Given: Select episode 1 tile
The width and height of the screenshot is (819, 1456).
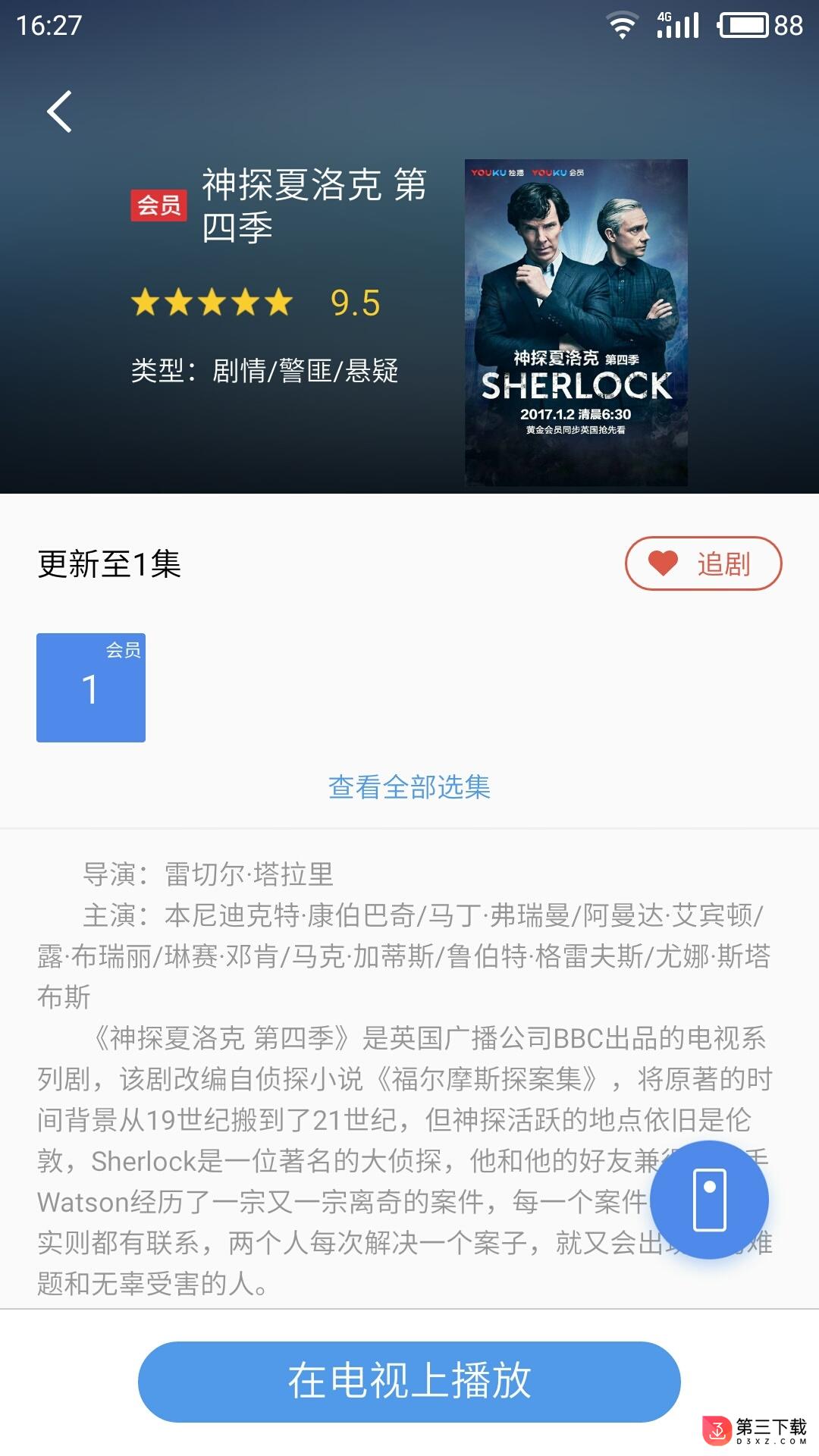Looking at the screenshot, I should (91, 688).
